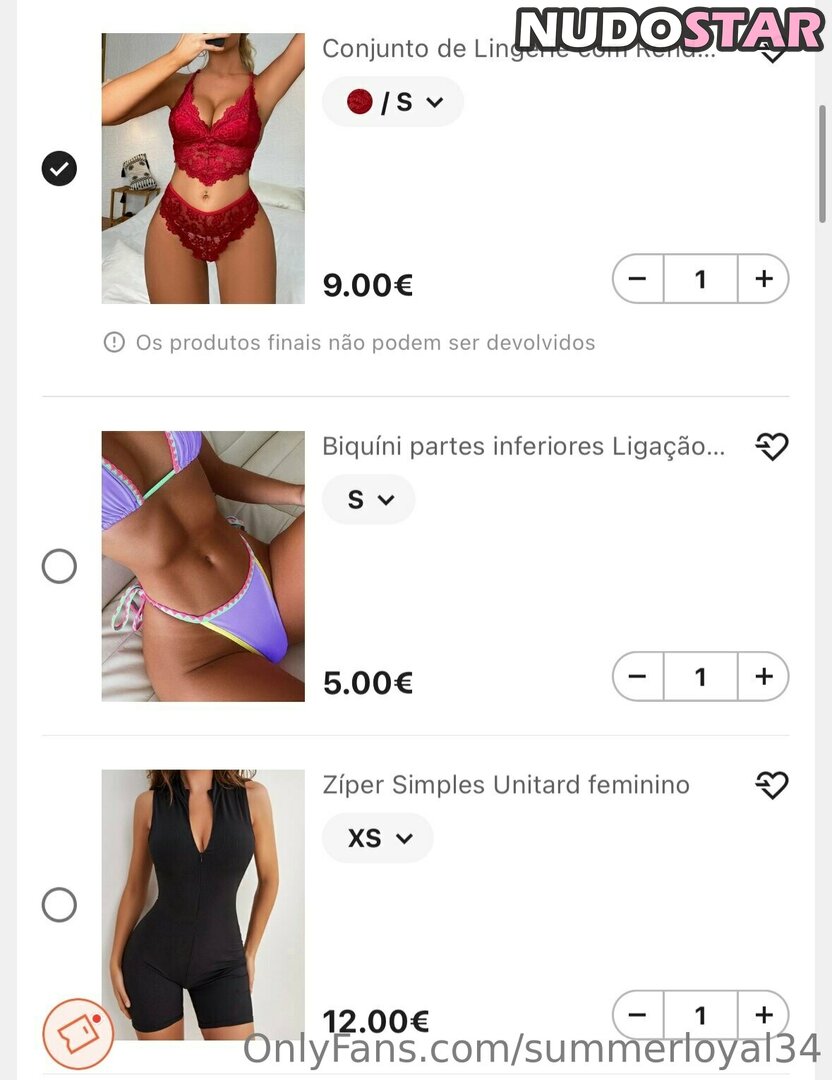Change size S of the Biquíni item
The image size is (832, 1080).
coord(368,500)
